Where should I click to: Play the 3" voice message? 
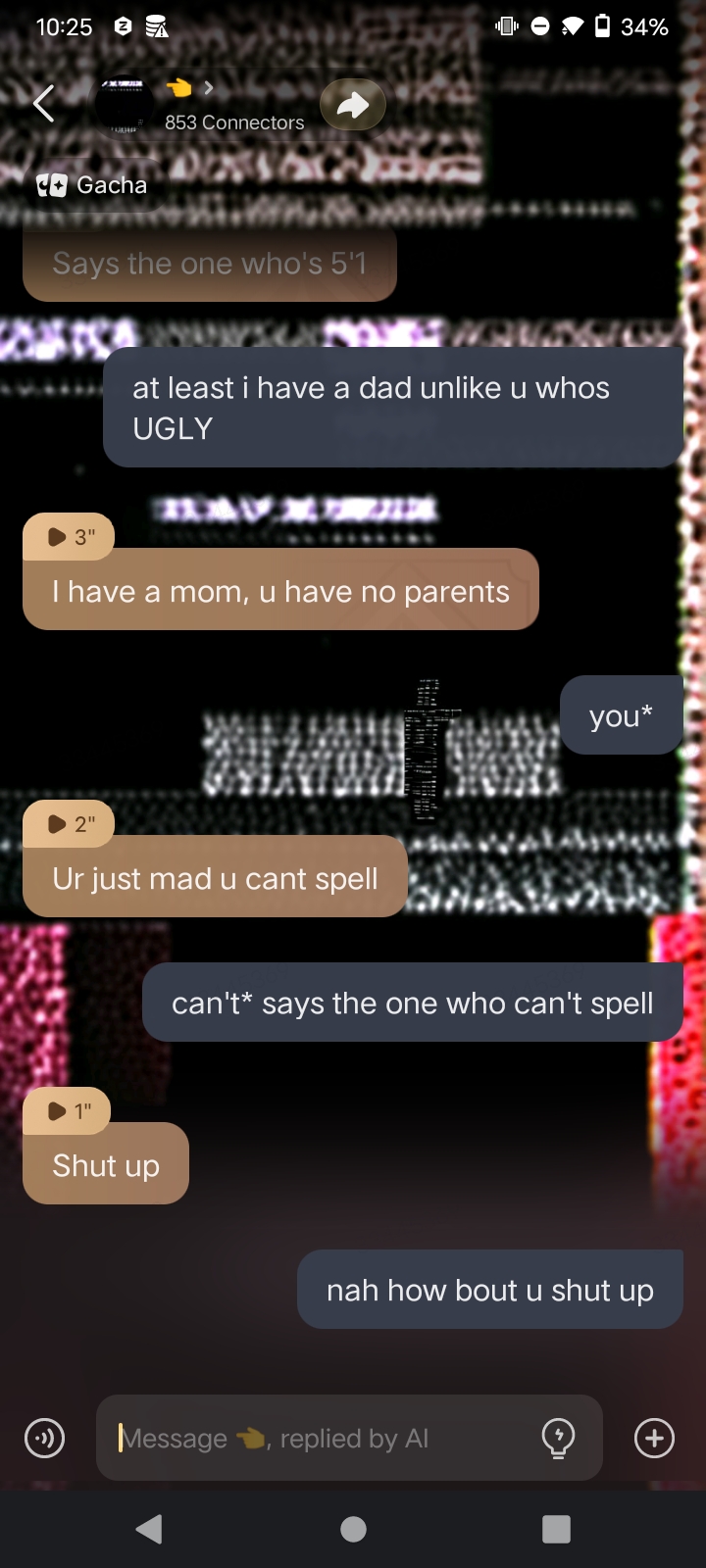[69, 537]
